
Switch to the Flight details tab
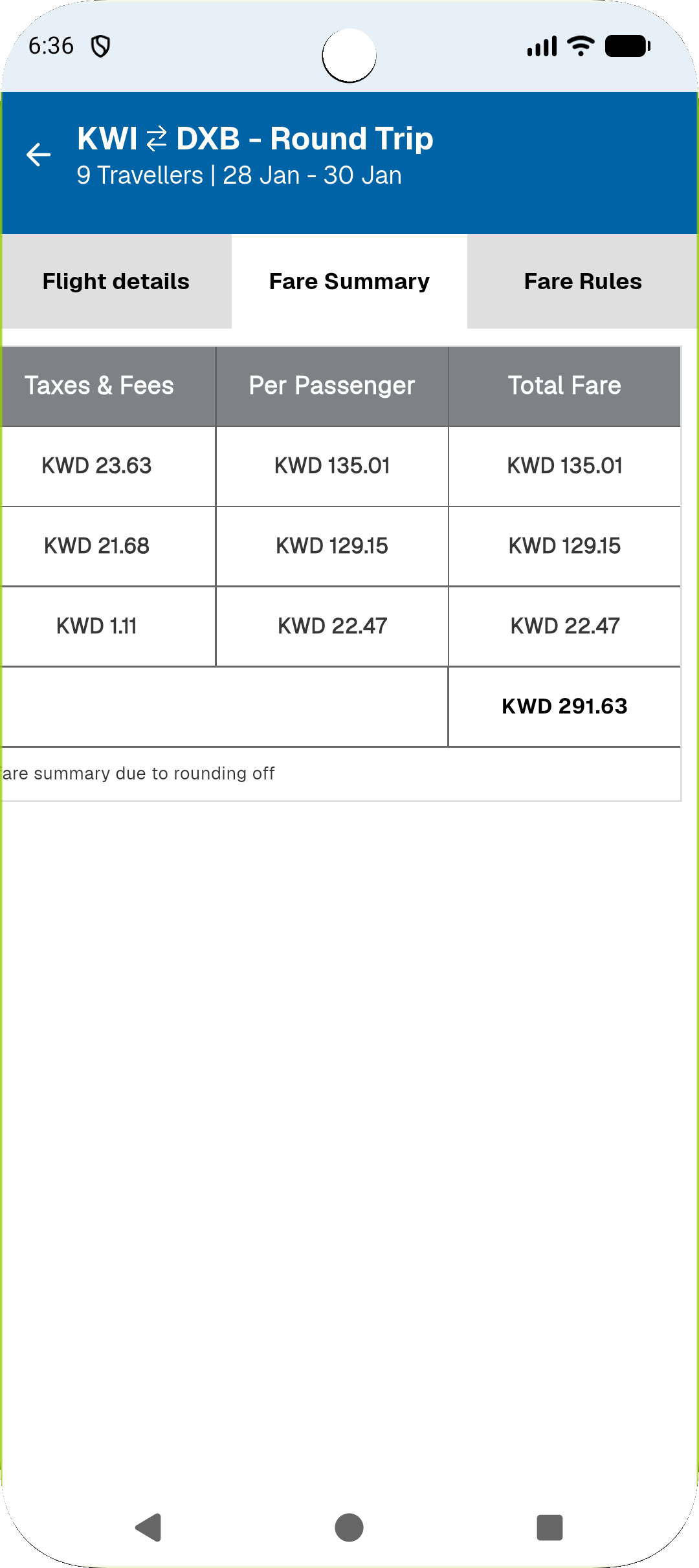point(116,281)
